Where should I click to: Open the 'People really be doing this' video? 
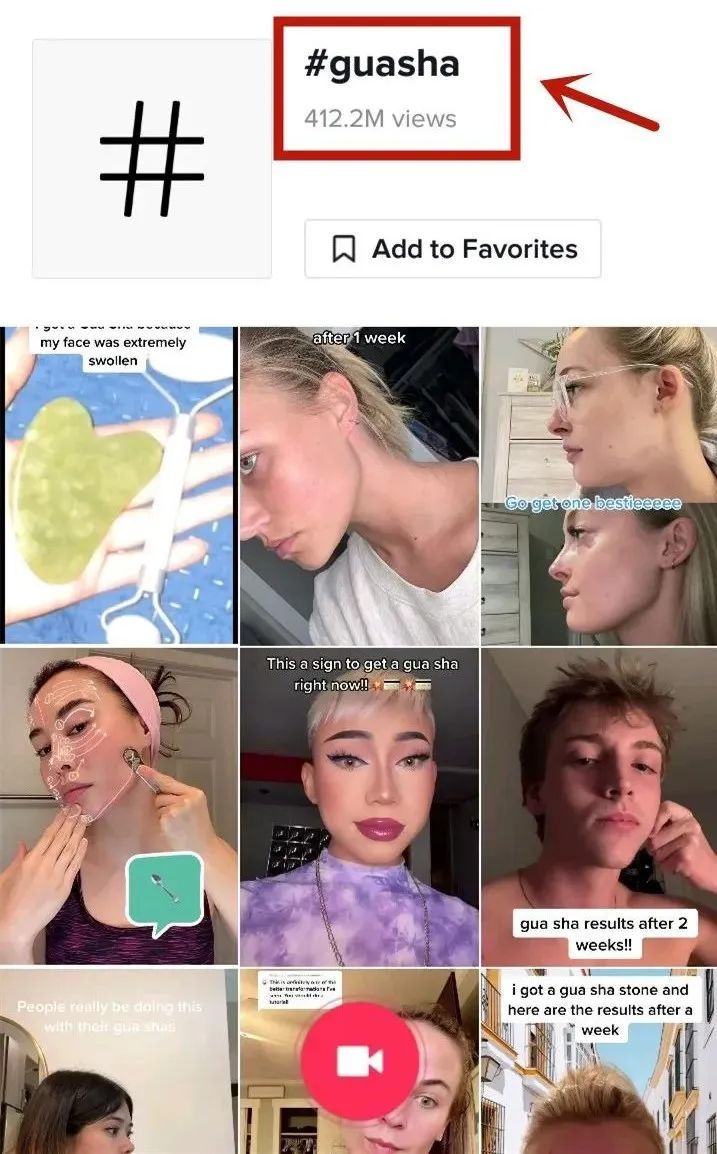(x=118, y=1060)
